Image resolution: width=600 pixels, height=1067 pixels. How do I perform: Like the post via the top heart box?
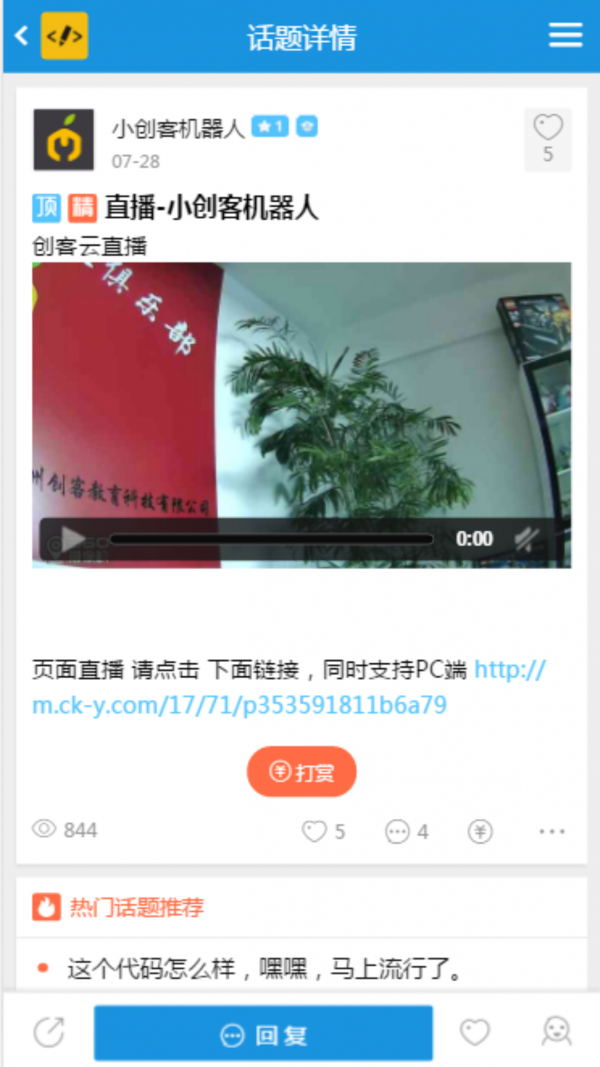pyautogui.click(x=547, y=139)
